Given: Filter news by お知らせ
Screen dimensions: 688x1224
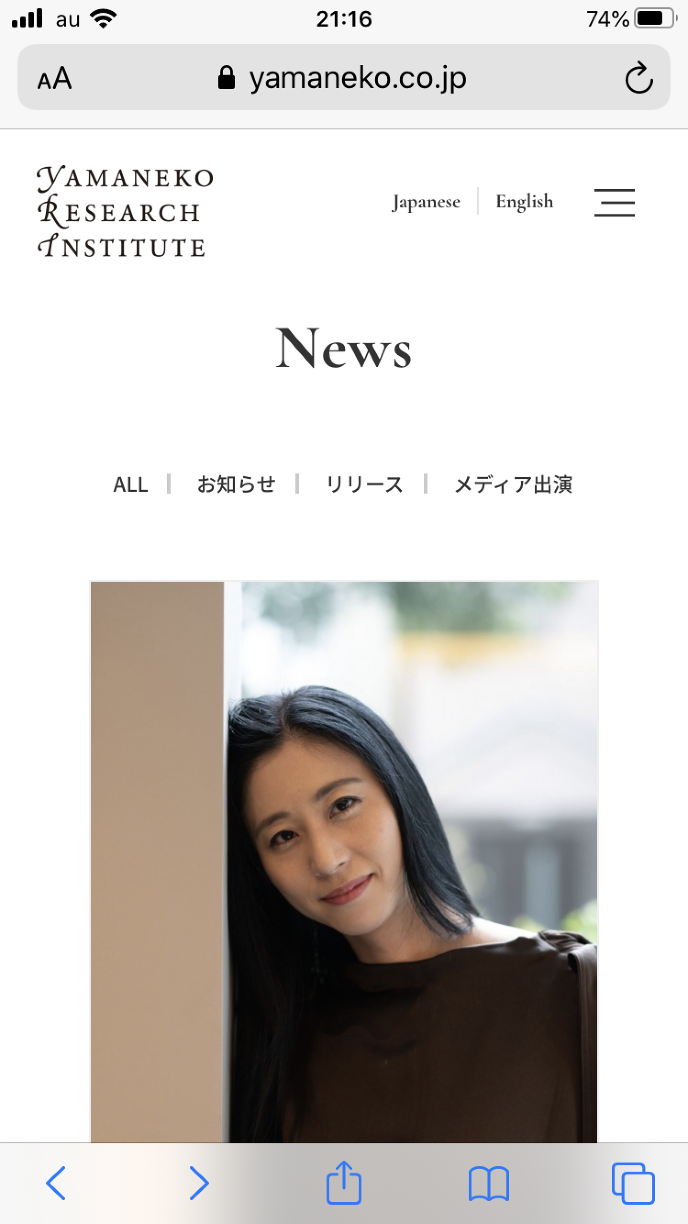Looking at the screenshot, I should tap(236, 485).
